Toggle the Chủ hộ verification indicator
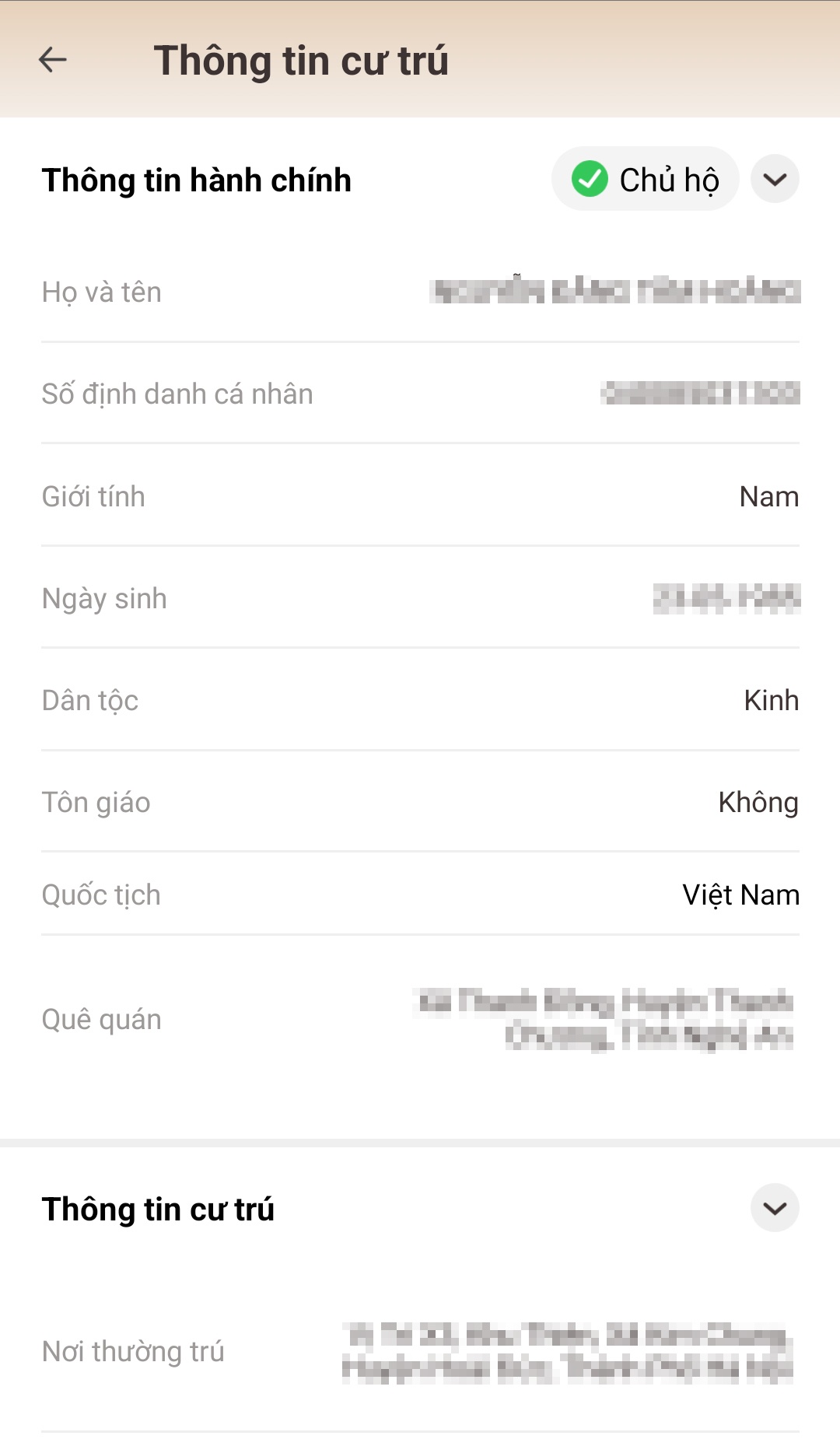The image size is (840, 1439). [588, 178]
